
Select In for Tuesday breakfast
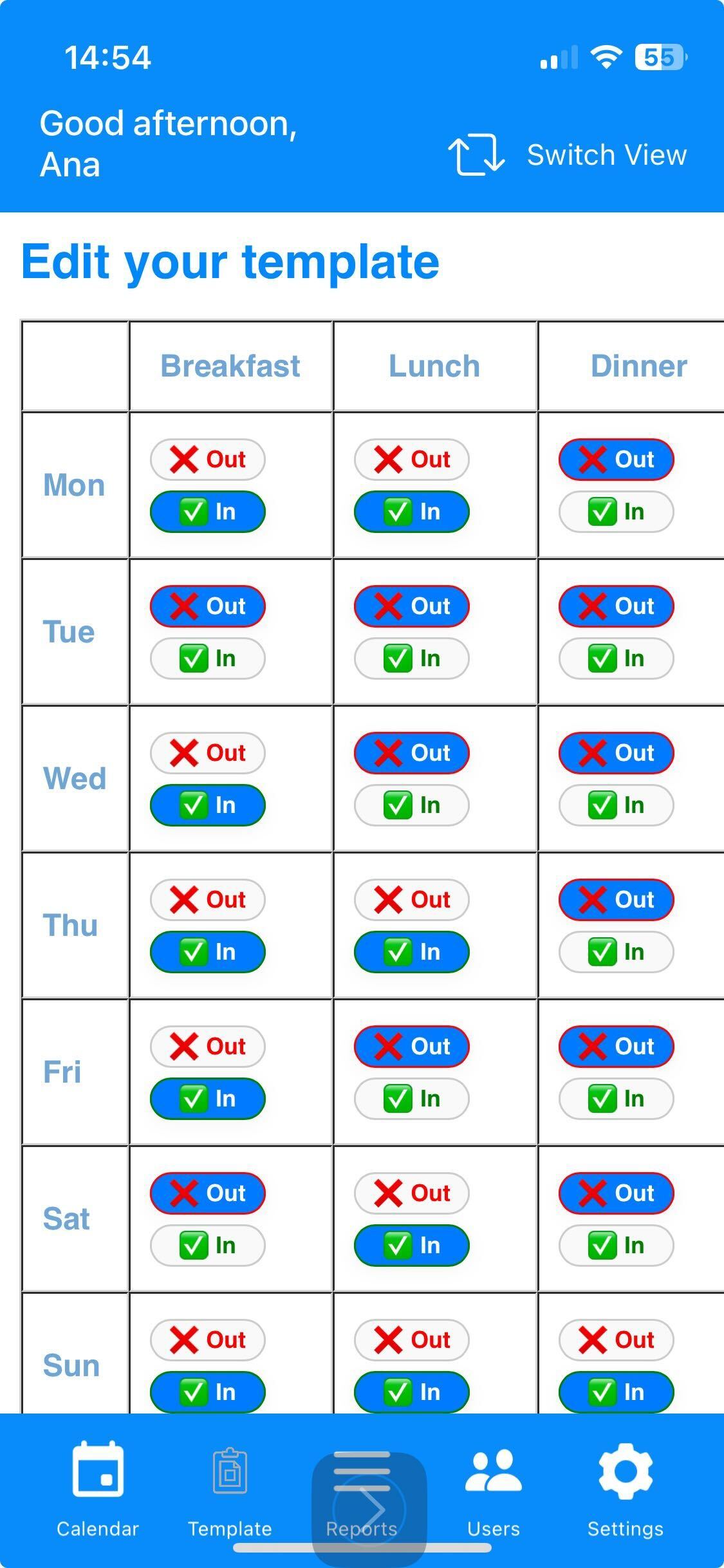tap(207, 658)
